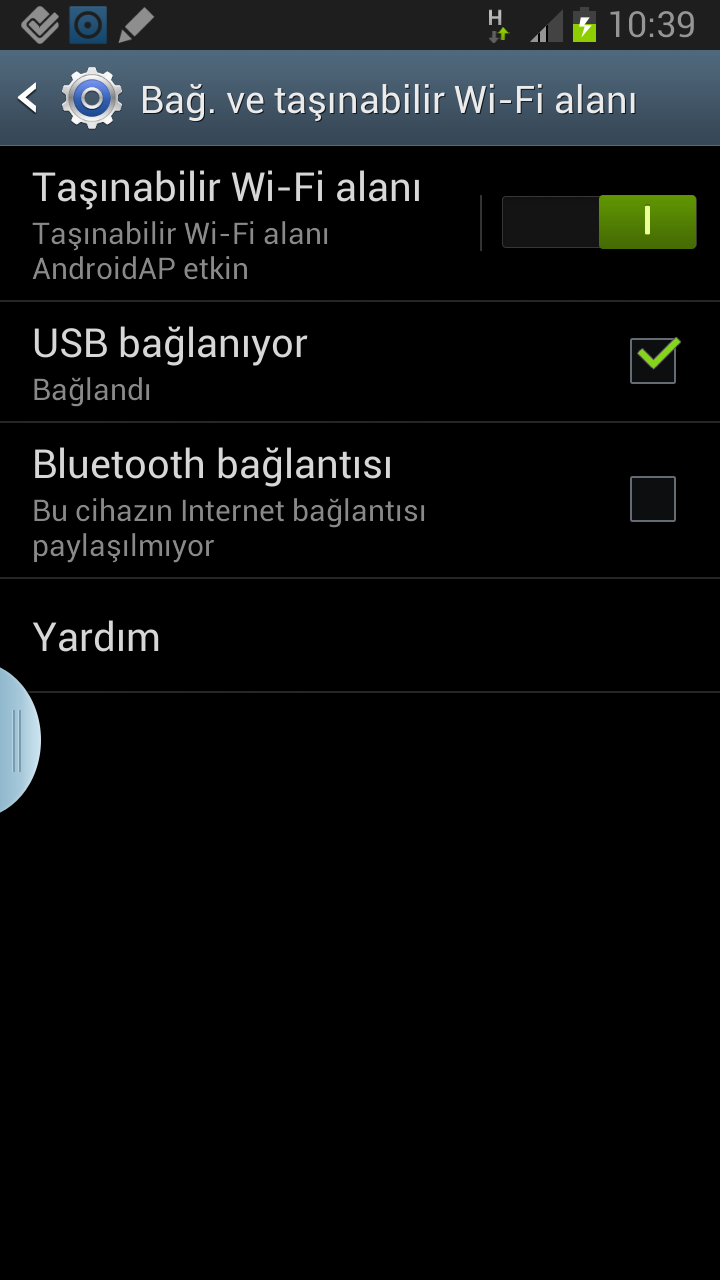
Task: Enable the Bluetooth bağlantısı checkbox
Action: click(653, 499)
